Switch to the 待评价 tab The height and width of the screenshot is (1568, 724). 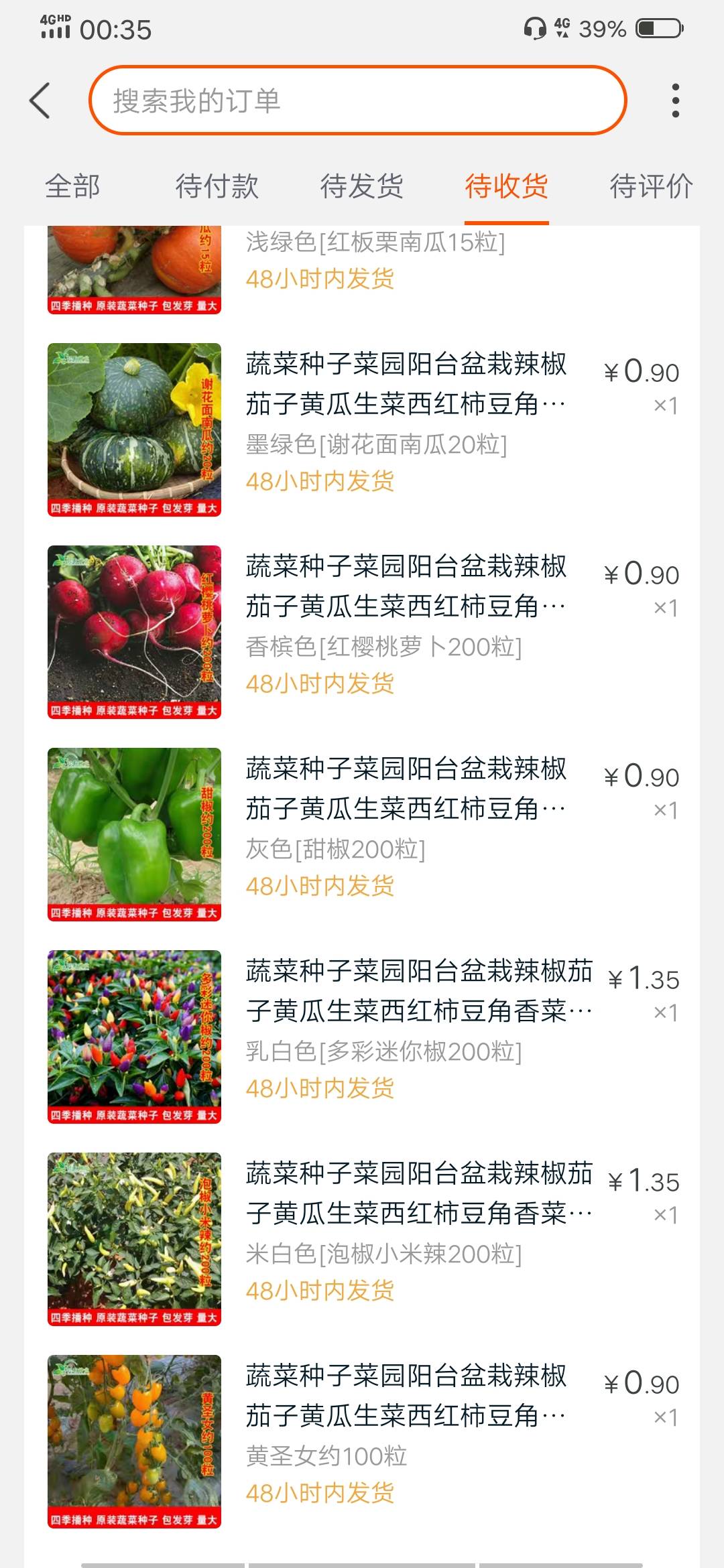click(650, 186)
